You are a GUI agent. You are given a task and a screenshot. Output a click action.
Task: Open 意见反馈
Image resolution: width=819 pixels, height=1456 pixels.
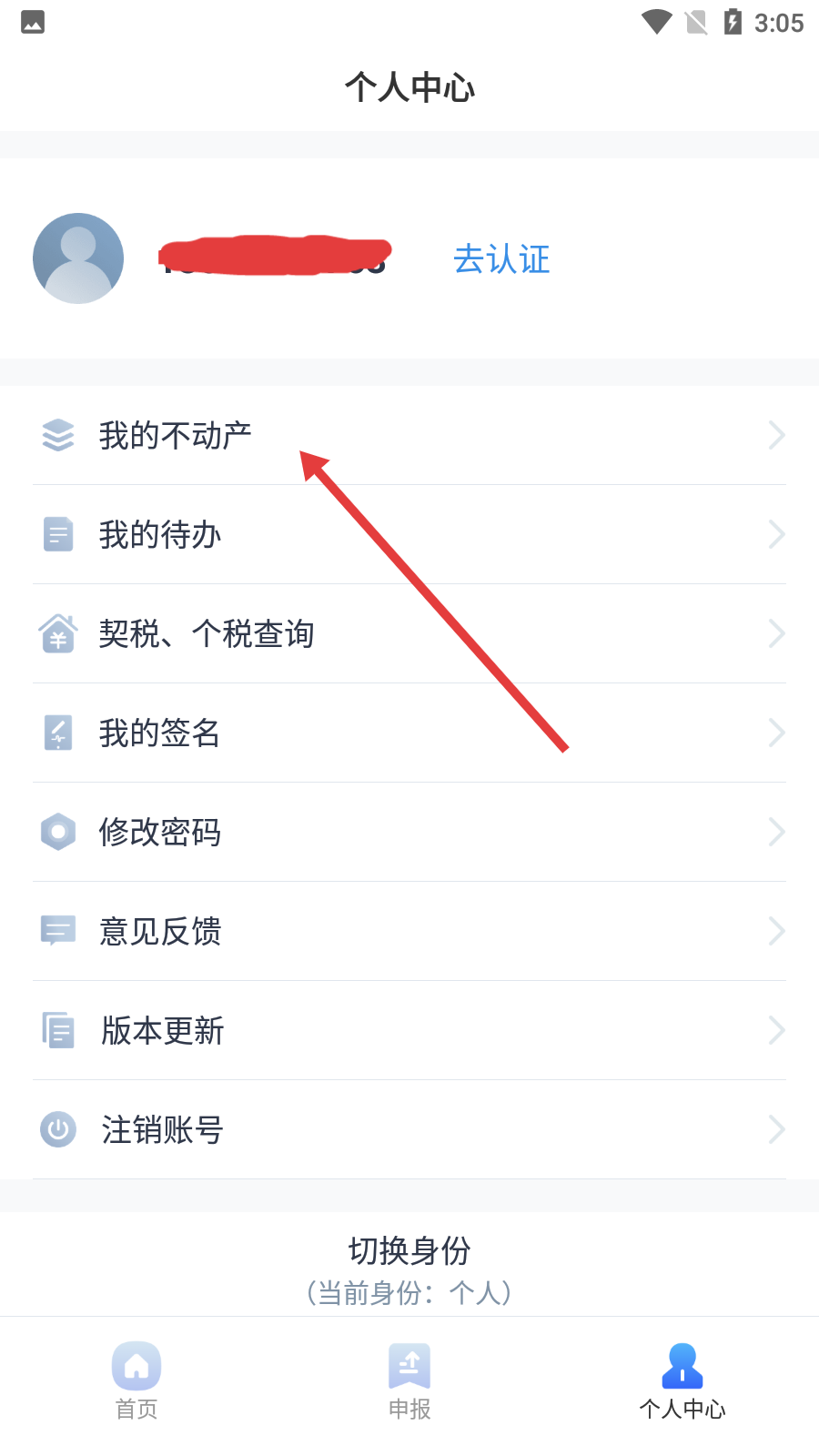pos(409,931)
